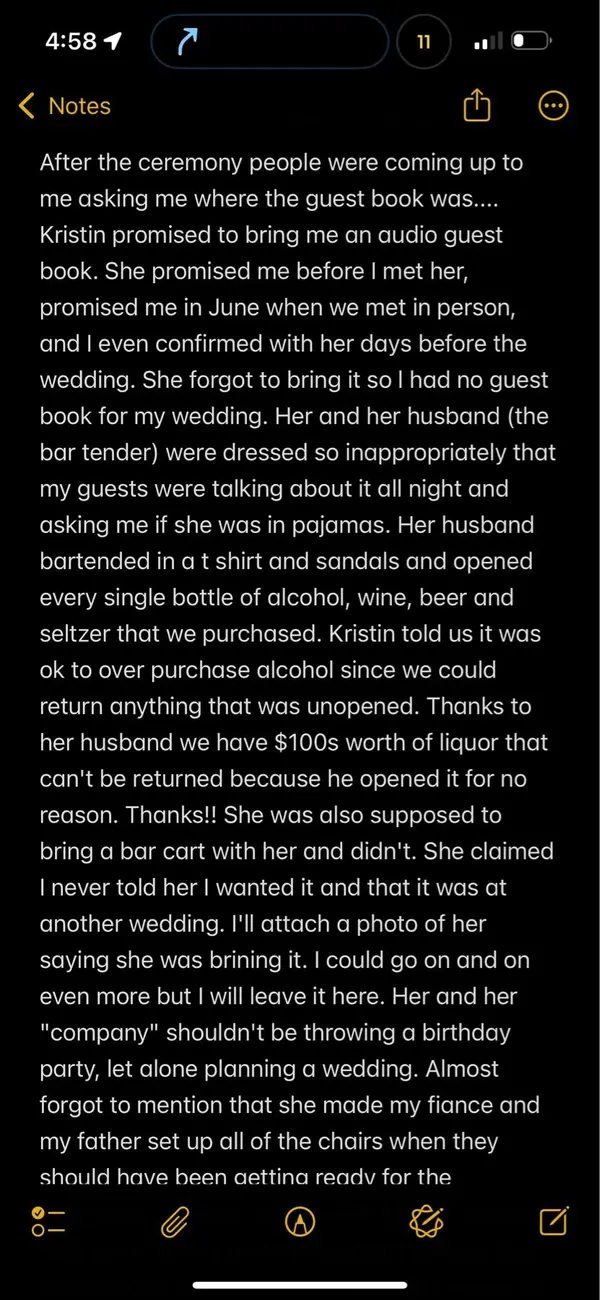The height and width of the screenshot is (1300, 600).
Task: Open the markup pen tool
Action: (298, 1221)
